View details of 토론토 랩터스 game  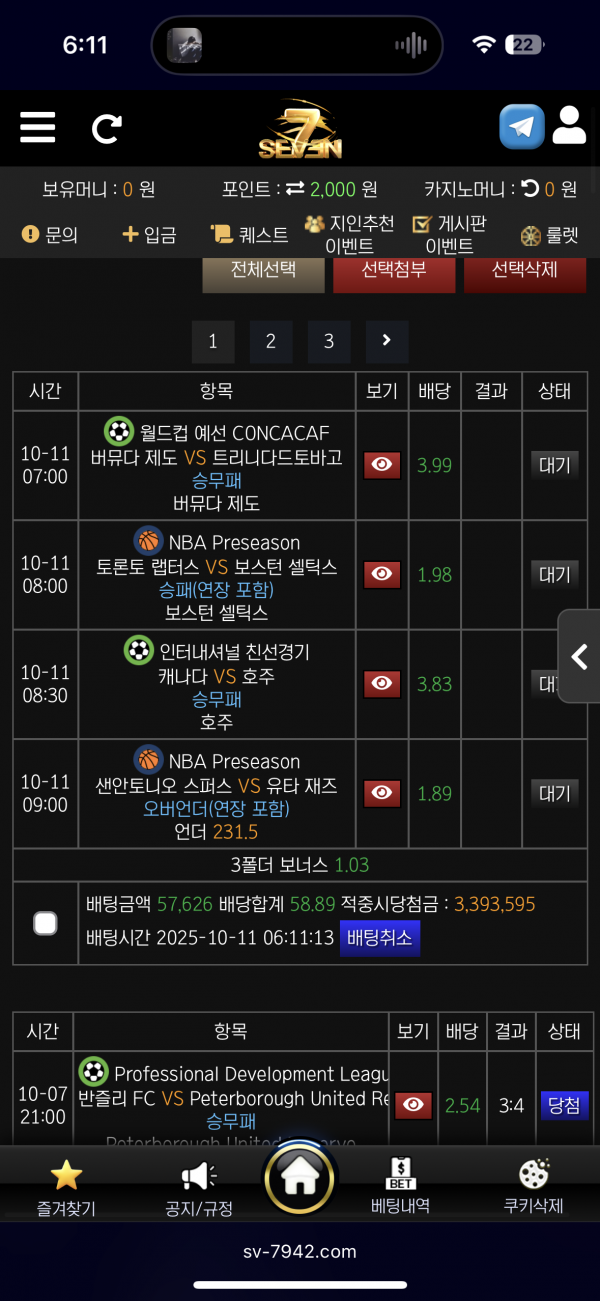382,574
